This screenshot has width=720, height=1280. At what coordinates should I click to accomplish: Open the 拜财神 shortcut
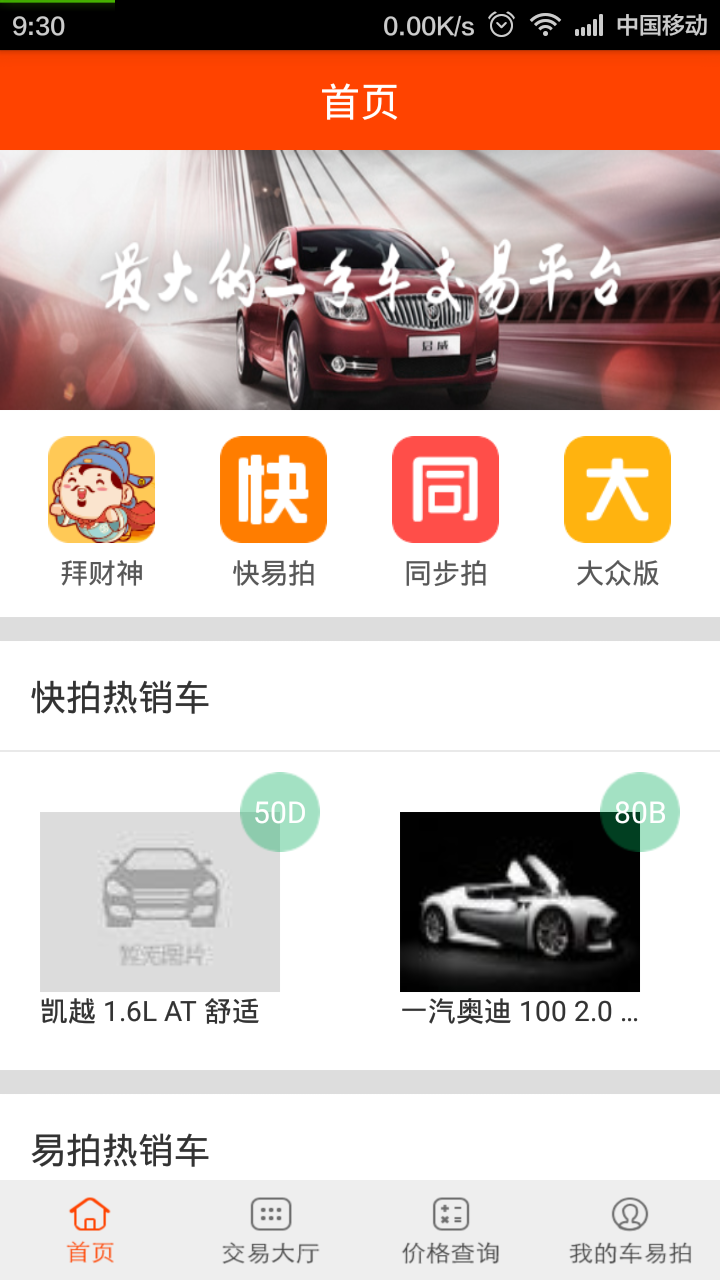(x=102, y=512)
